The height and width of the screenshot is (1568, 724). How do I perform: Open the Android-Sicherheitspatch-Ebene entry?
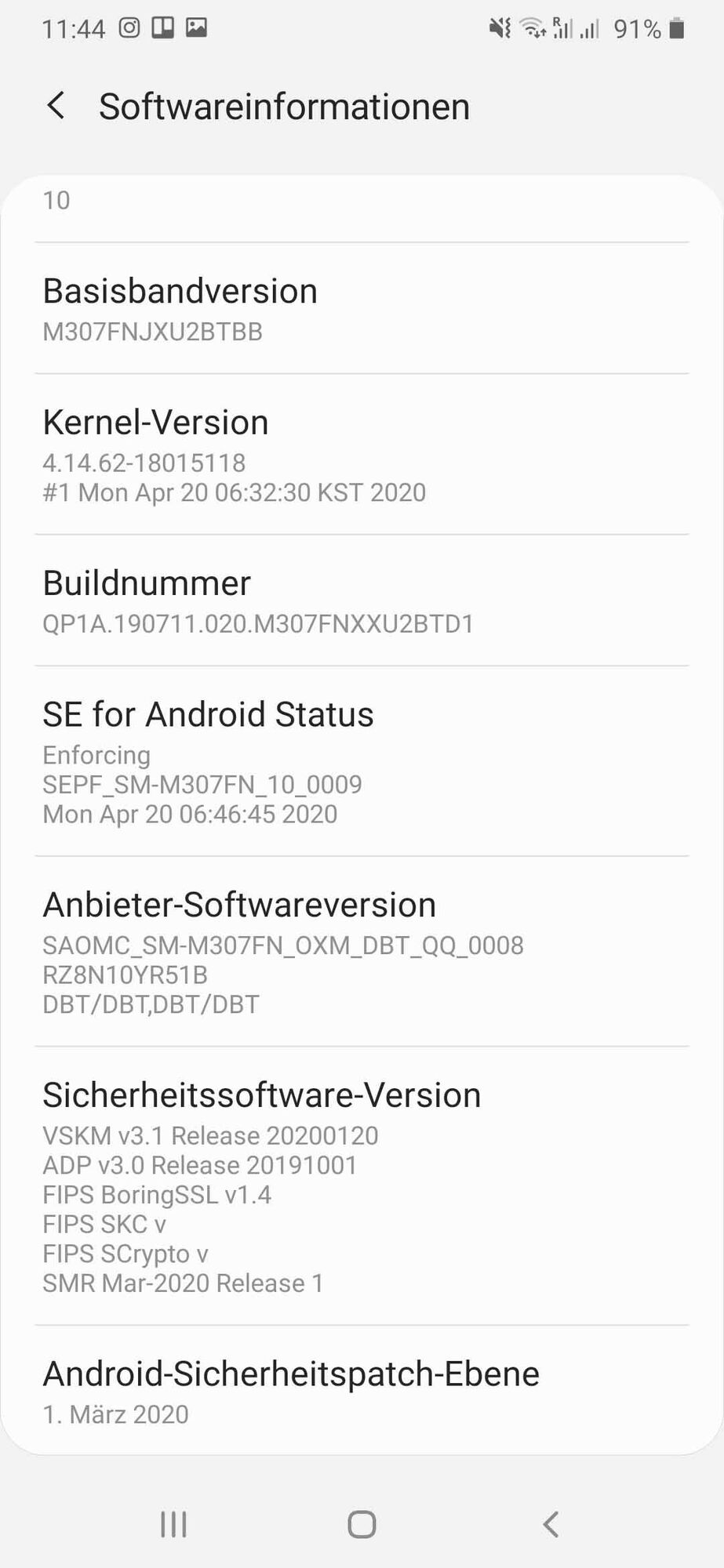pos(361,1392)
